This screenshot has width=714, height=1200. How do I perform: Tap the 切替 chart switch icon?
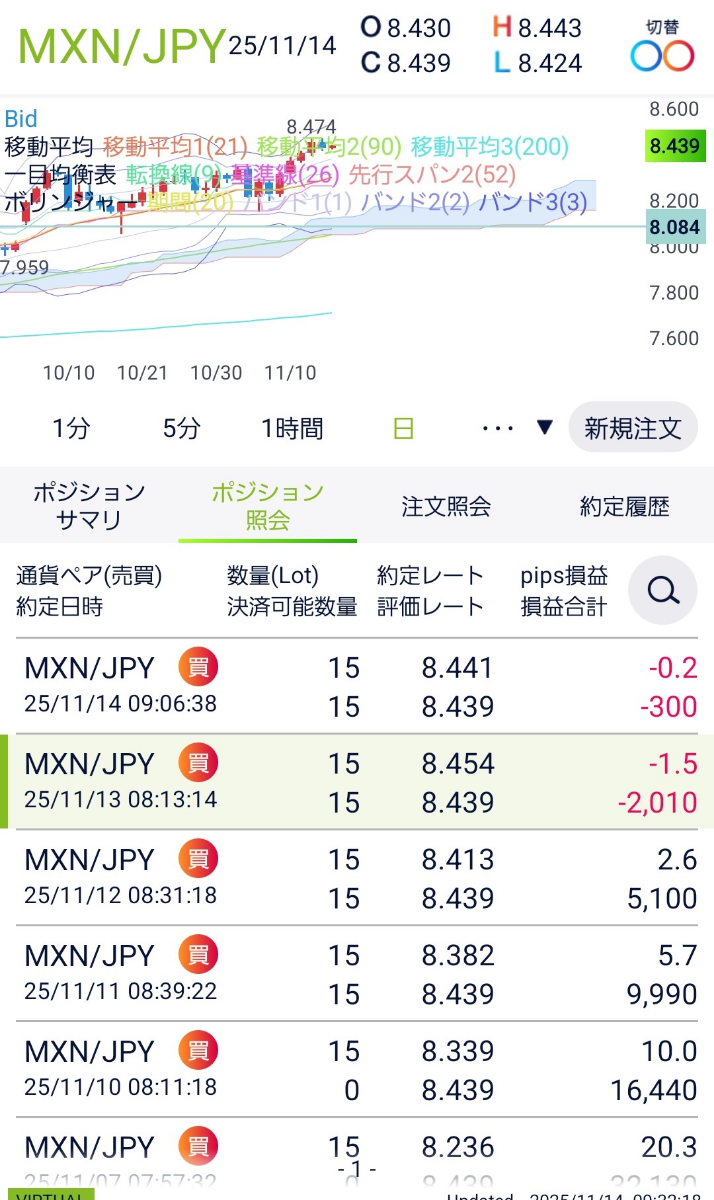pos(662,48)
